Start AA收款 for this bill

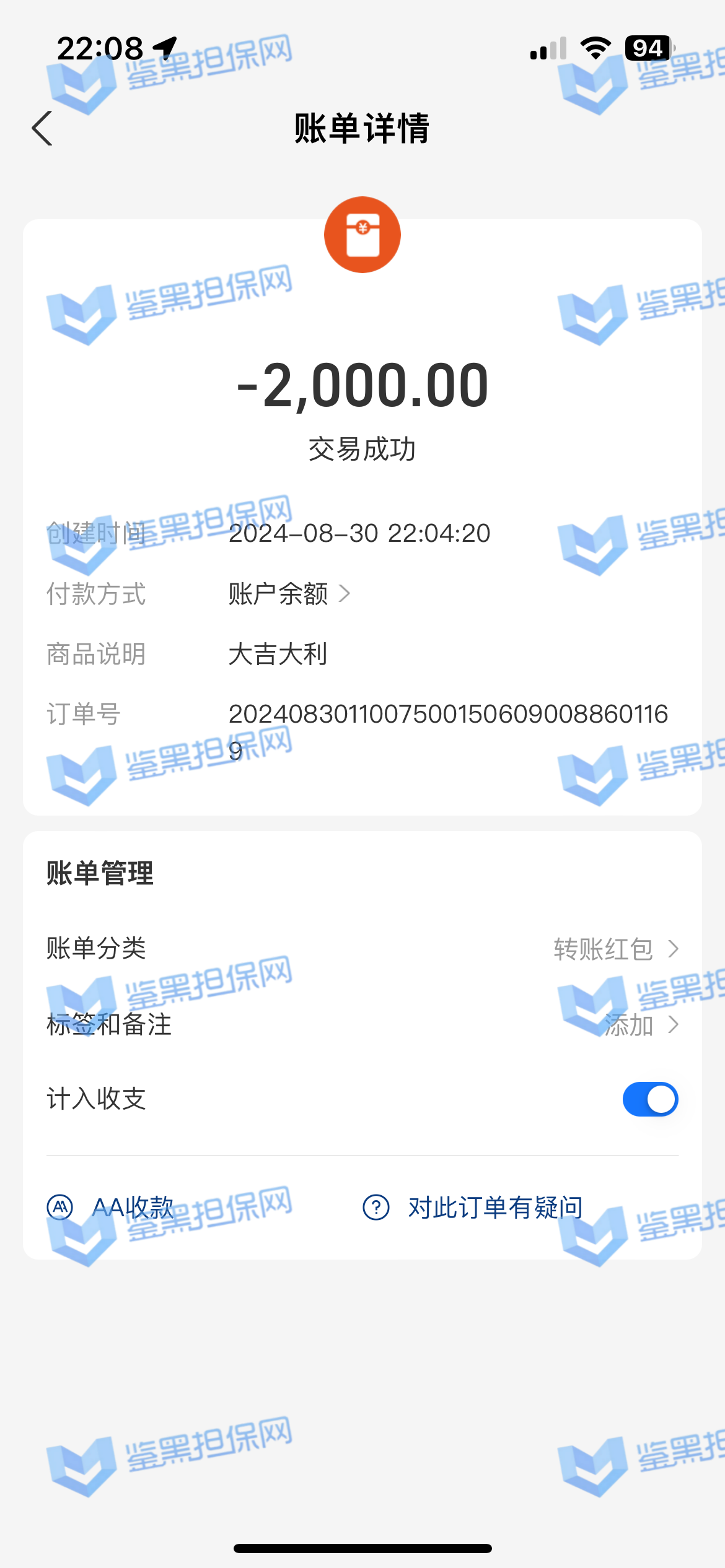coord(112,1207)
